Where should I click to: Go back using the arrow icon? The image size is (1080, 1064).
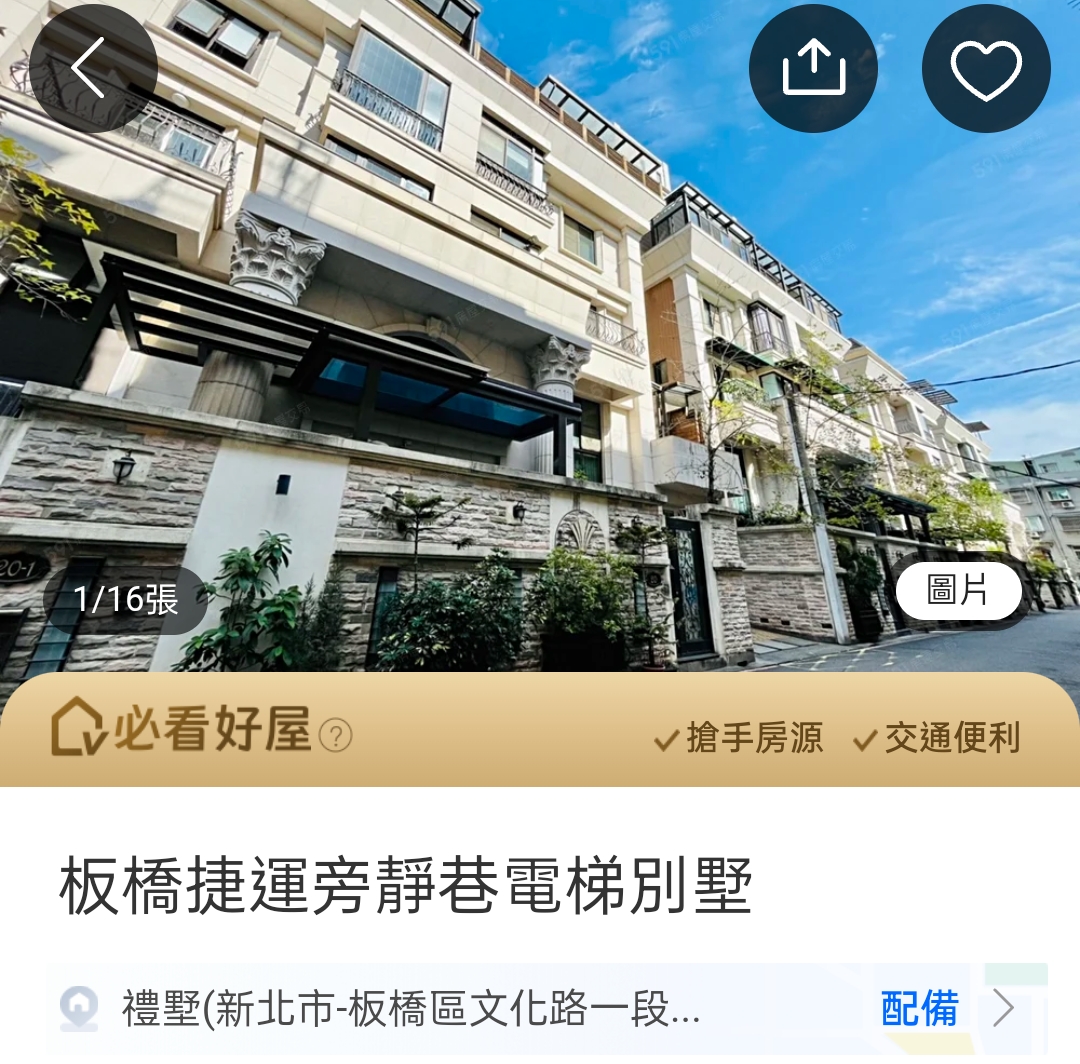(93, 69)
